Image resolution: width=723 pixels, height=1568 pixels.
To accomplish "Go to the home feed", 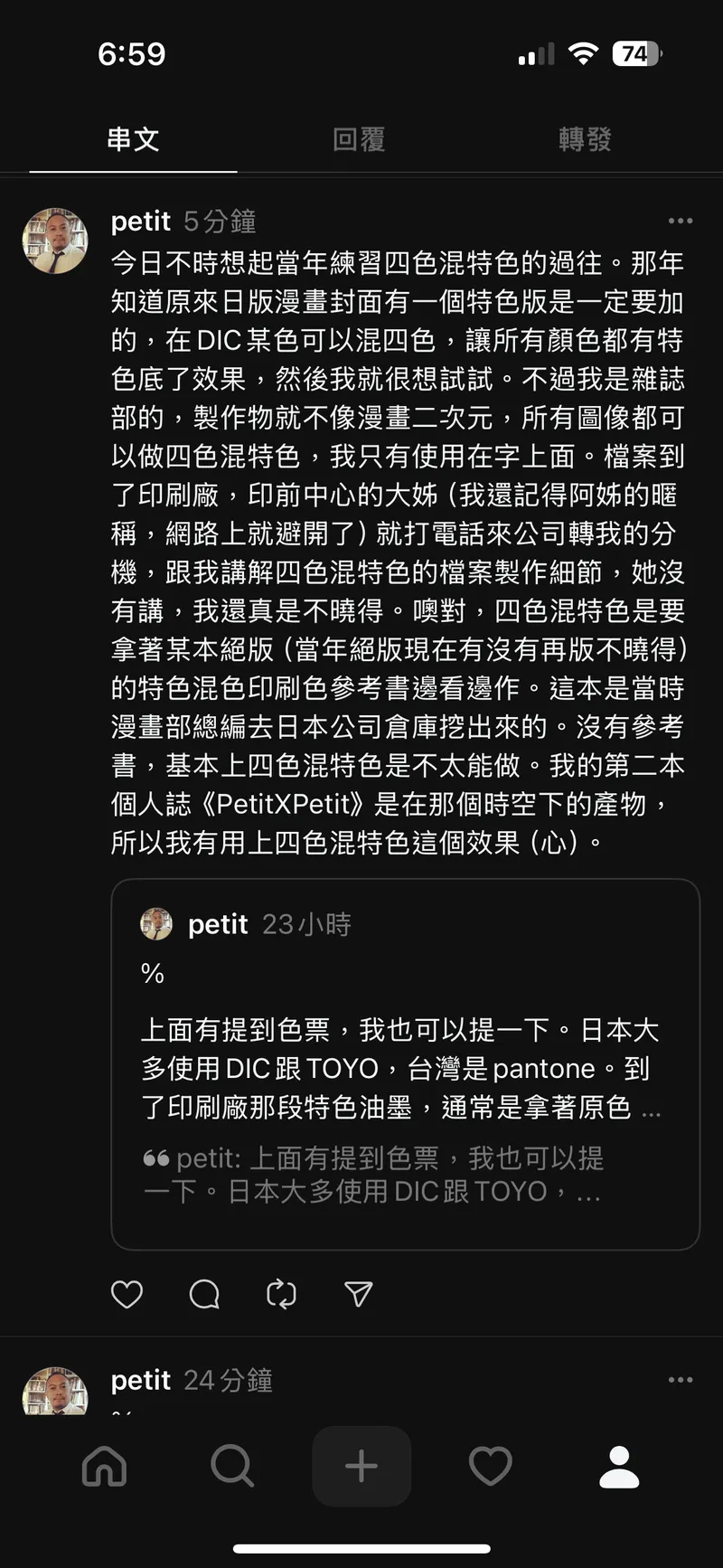I will coord(104,1466).
